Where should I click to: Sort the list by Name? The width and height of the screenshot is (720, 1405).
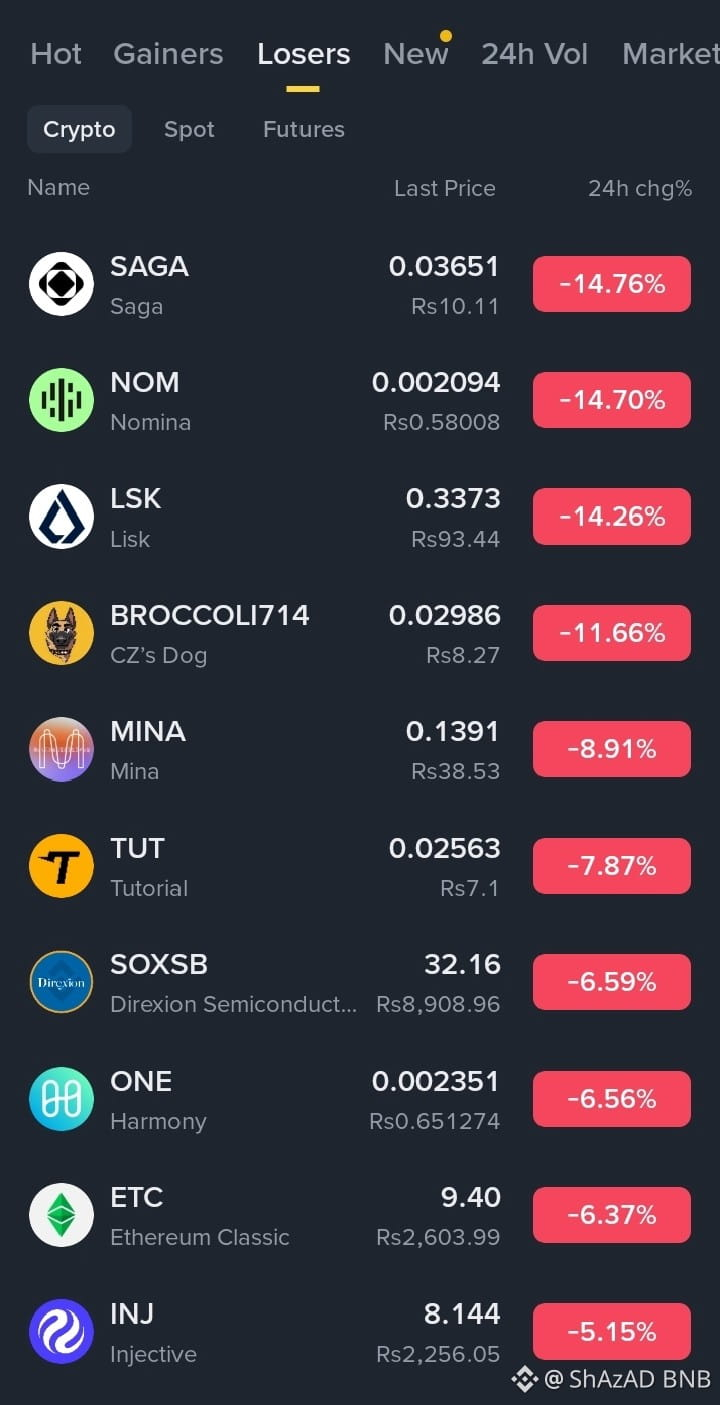tap(58, 188)
